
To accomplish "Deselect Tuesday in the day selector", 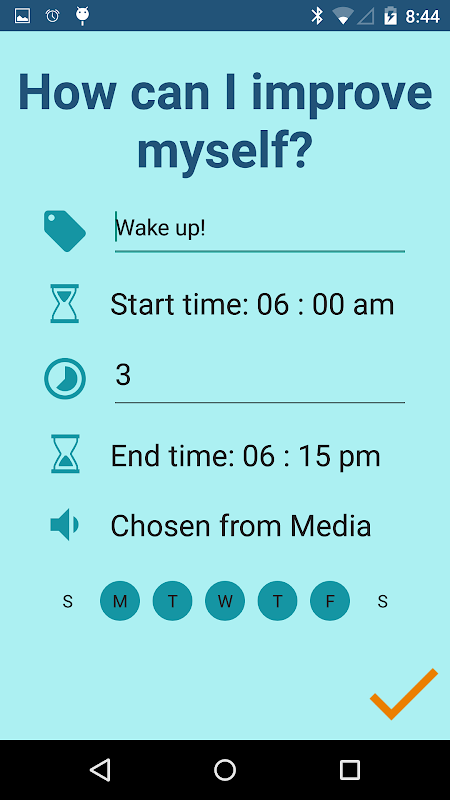I will (172, 602).
